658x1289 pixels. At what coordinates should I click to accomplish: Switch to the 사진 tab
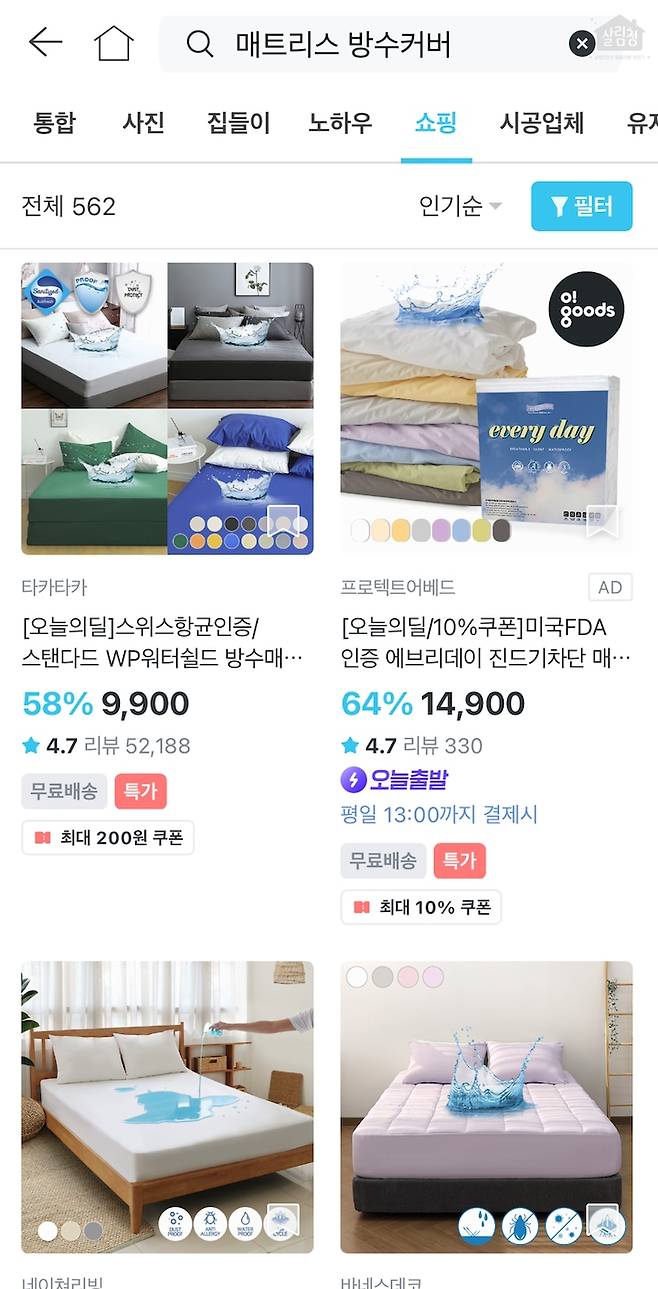click(143, 124)
